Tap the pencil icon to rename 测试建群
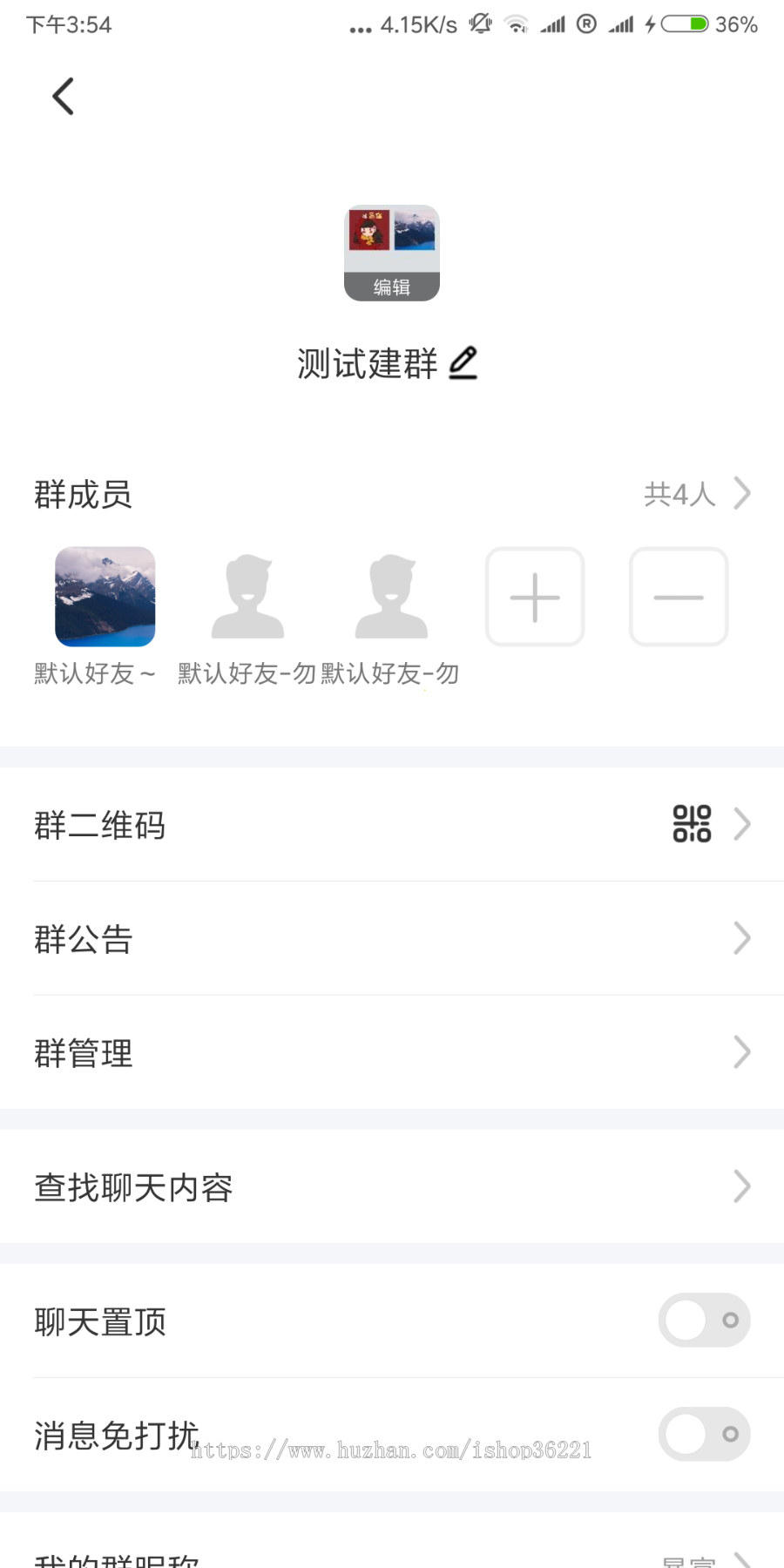Image resolution: width=784 pixels, height=1568 pixels. point(463,363)
